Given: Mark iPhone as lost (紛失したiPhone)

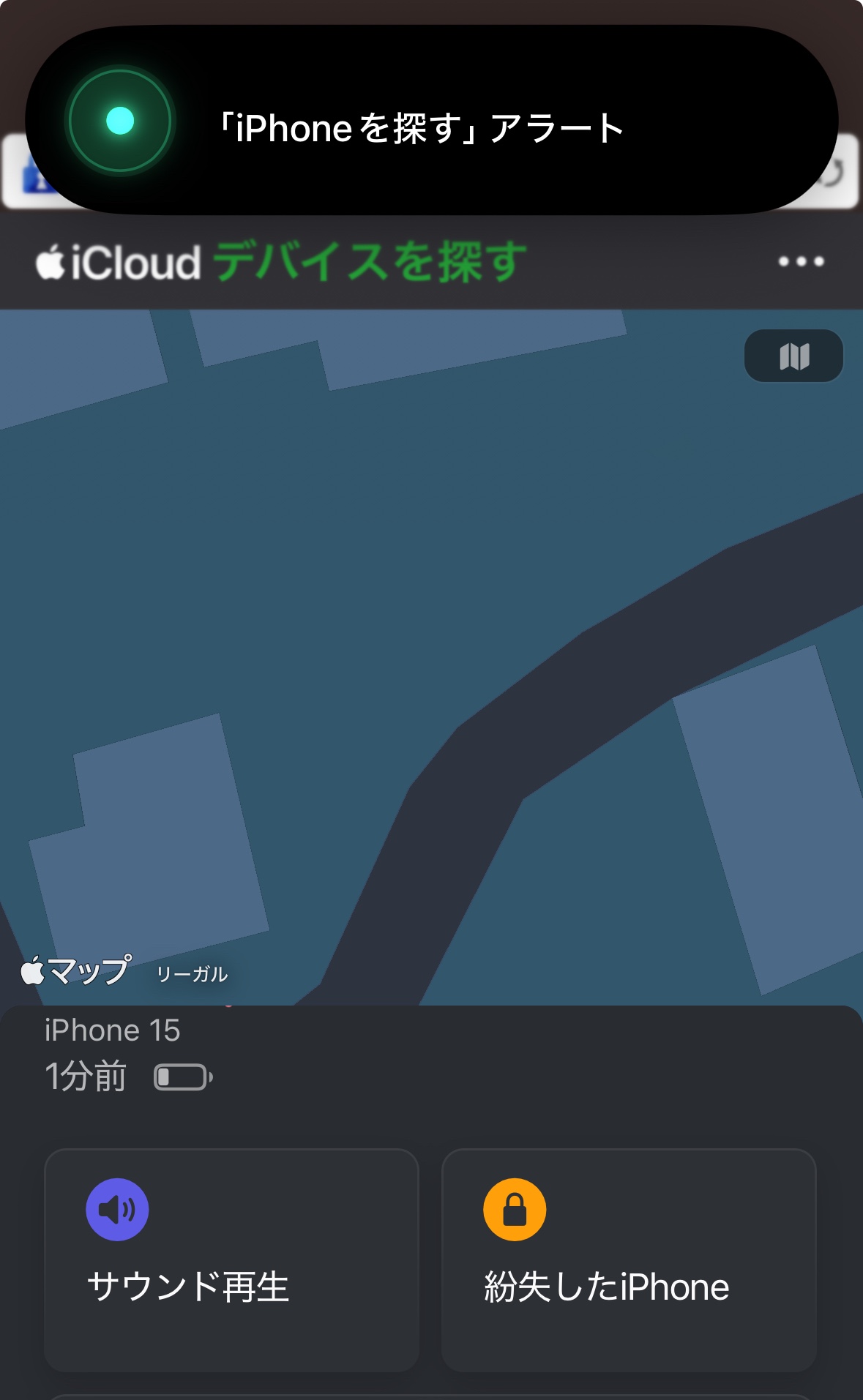Looking at the screenshot, I should [x=628, y=1259].
